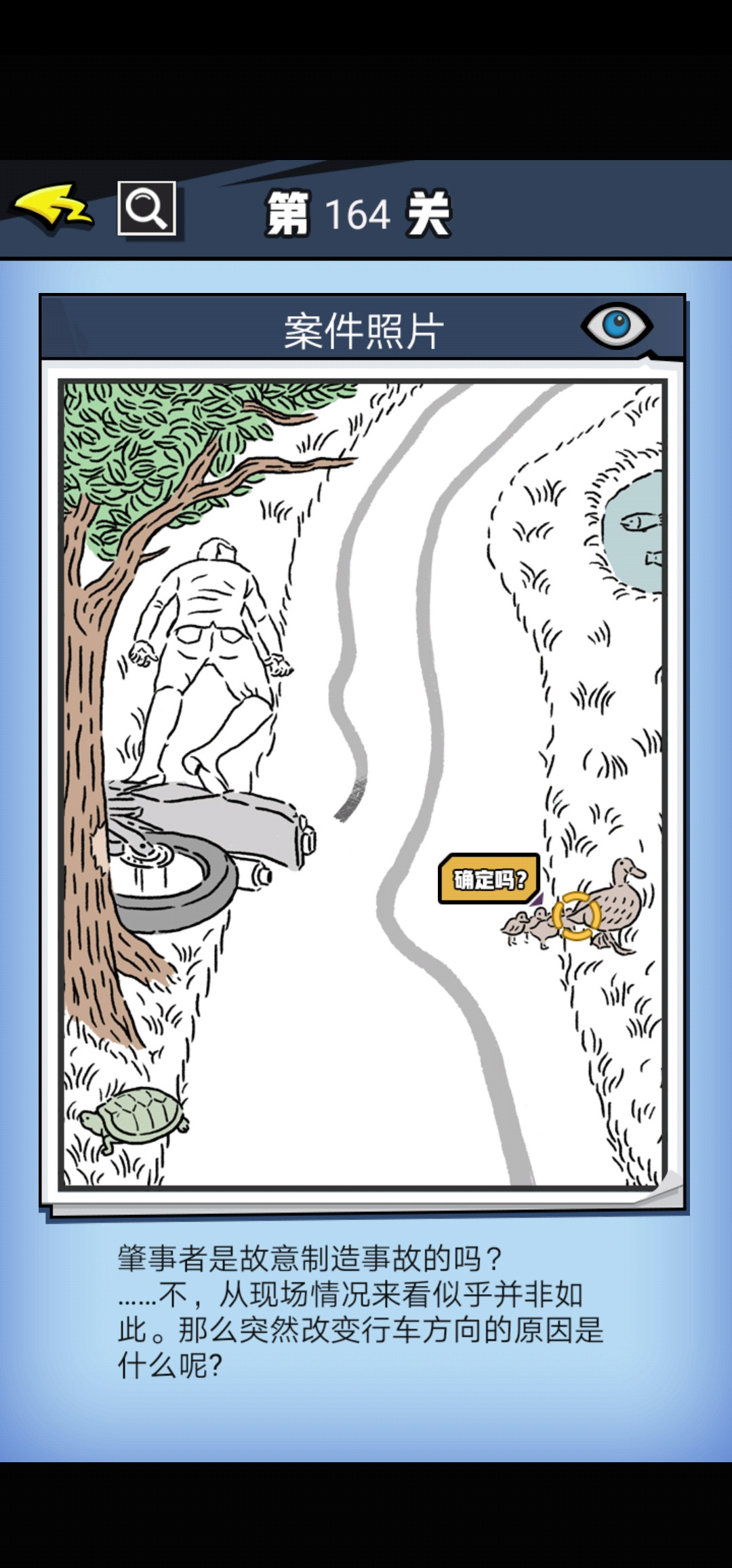Go back with the yellow arrow

pos(53,208)
